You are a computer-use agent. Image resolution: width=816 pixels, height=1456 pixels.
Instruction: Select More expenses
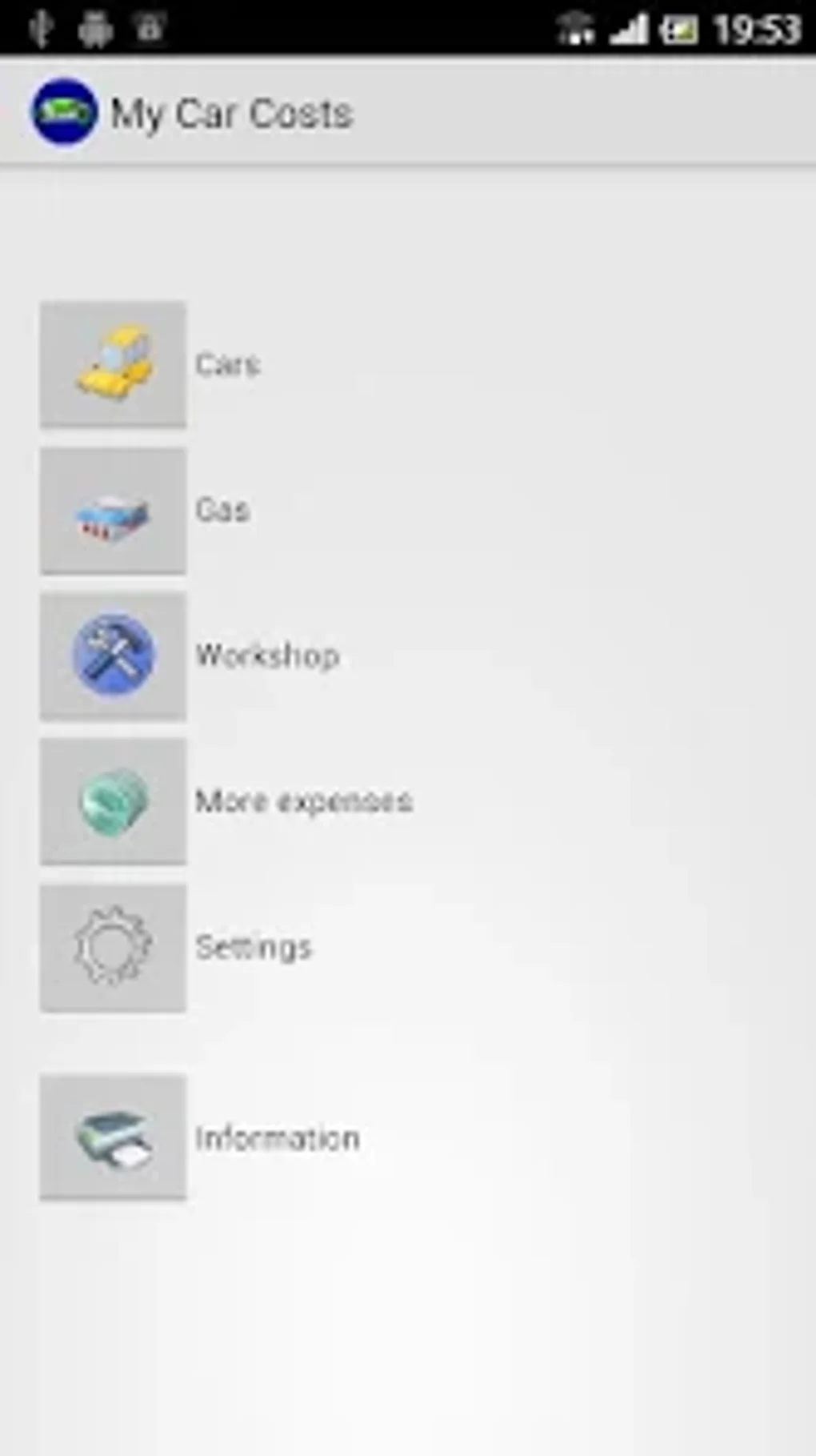114,801
